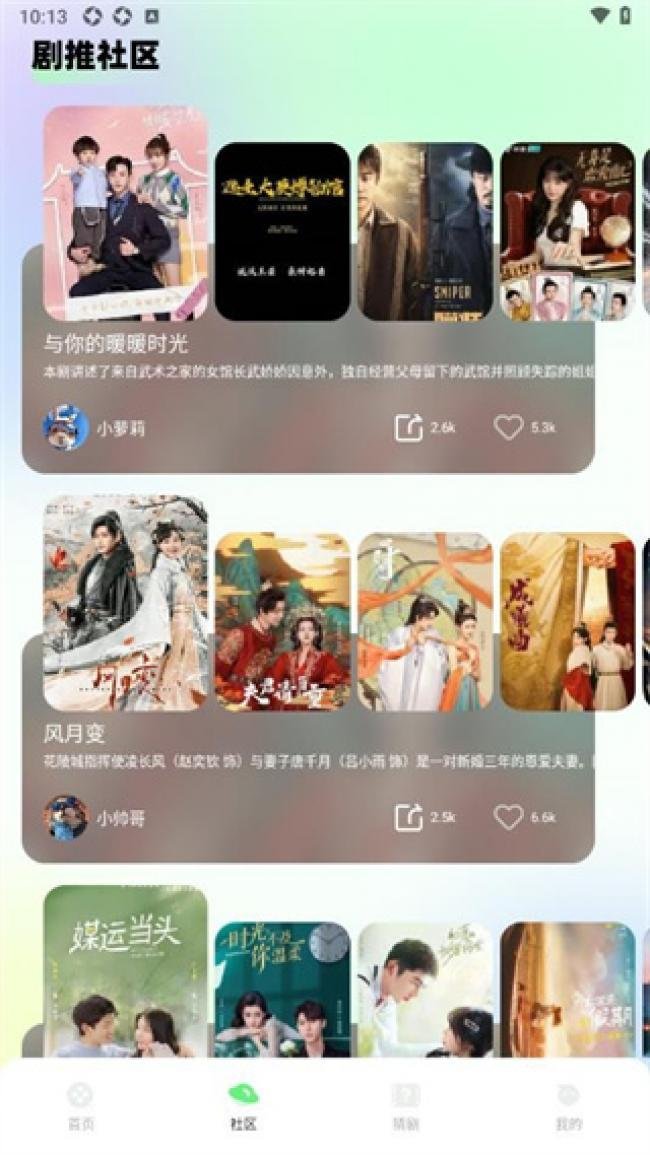Open the Sniper drama poster
This screenshot has width=650, height=1155.
pyautogui.click(x=425, y=232)
